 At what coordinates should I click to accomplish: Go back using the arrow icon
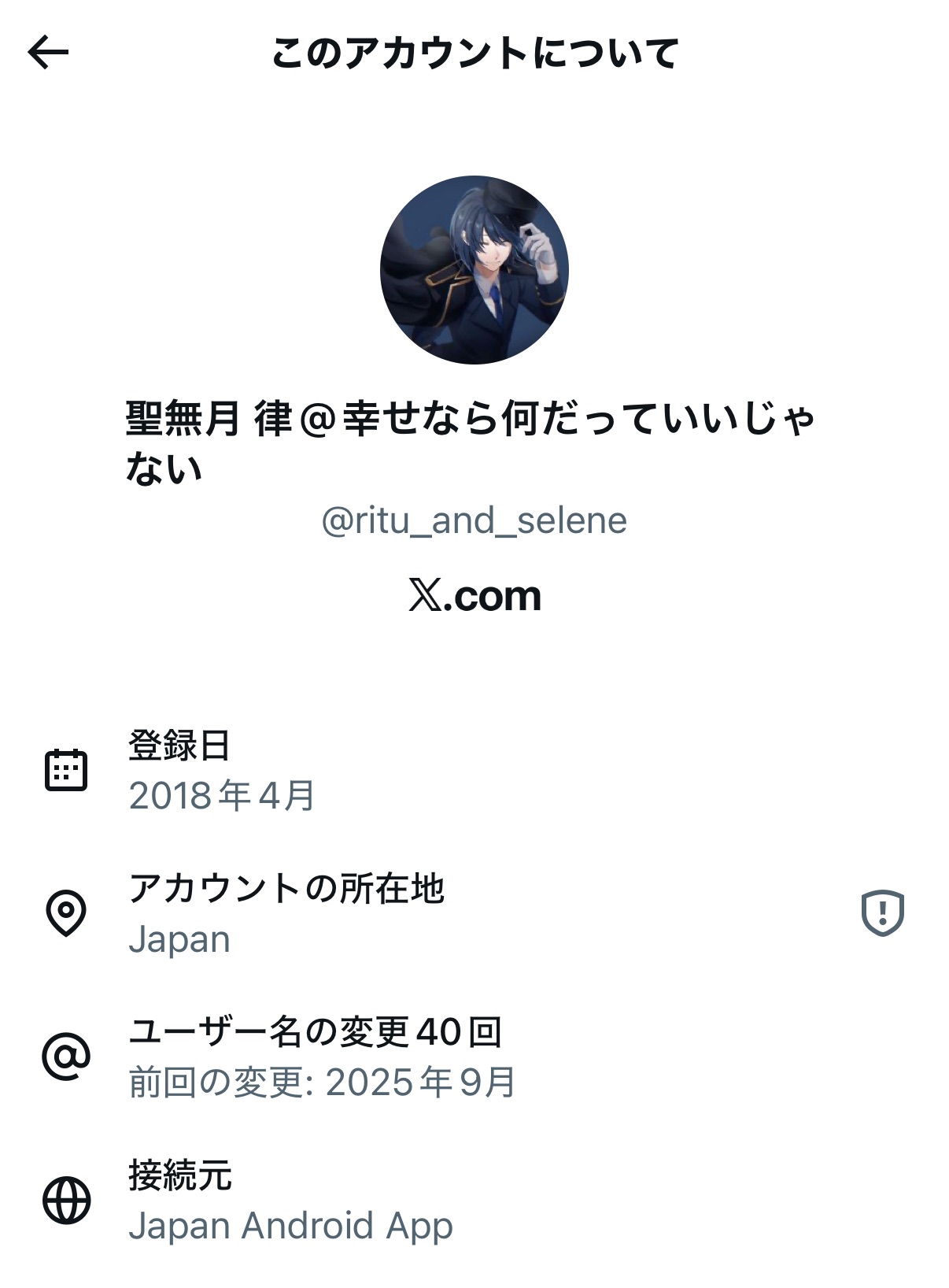coord(49,53)
